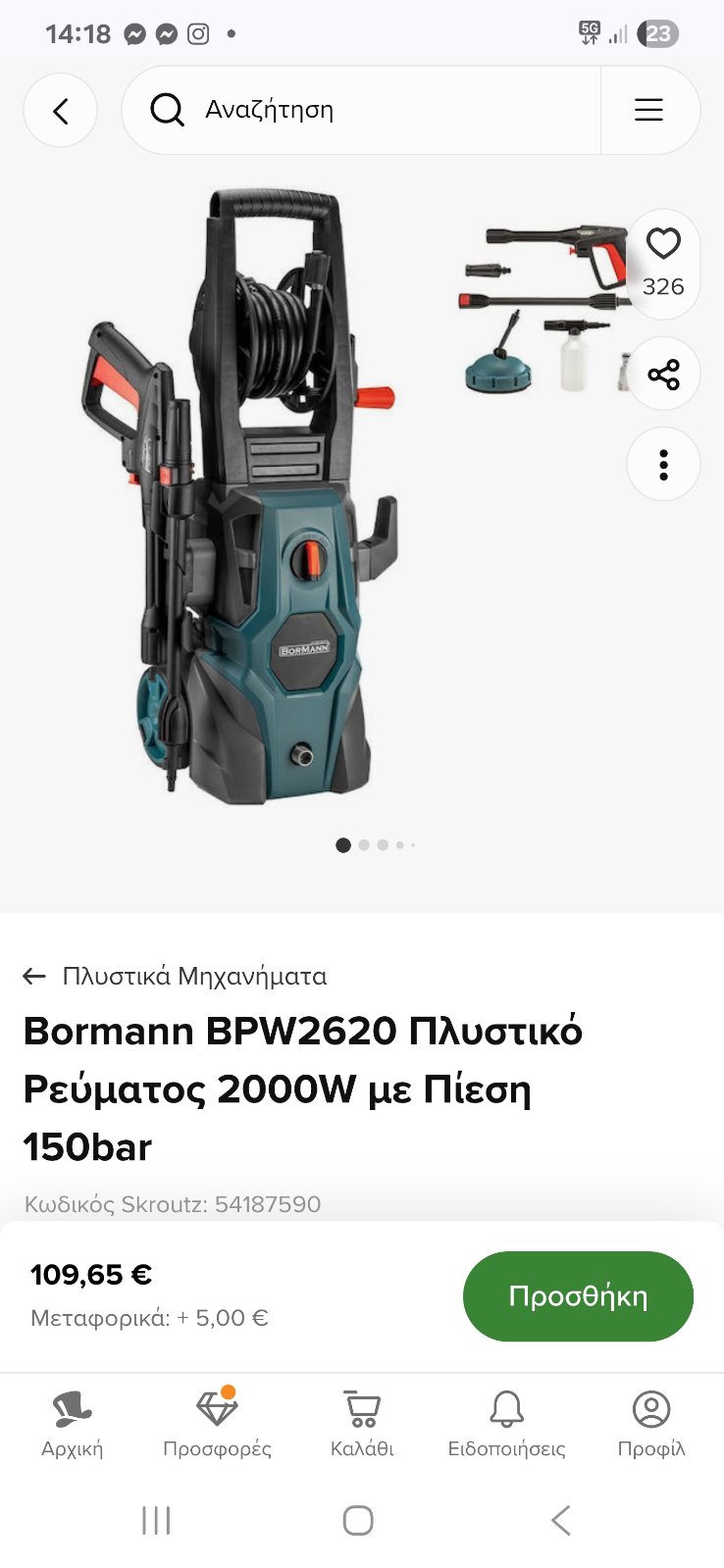This screenshot has height=1568, width=724.
Task: Open the Προσφορές tab
Action: pyautogui.click(x=217, y=1424)
